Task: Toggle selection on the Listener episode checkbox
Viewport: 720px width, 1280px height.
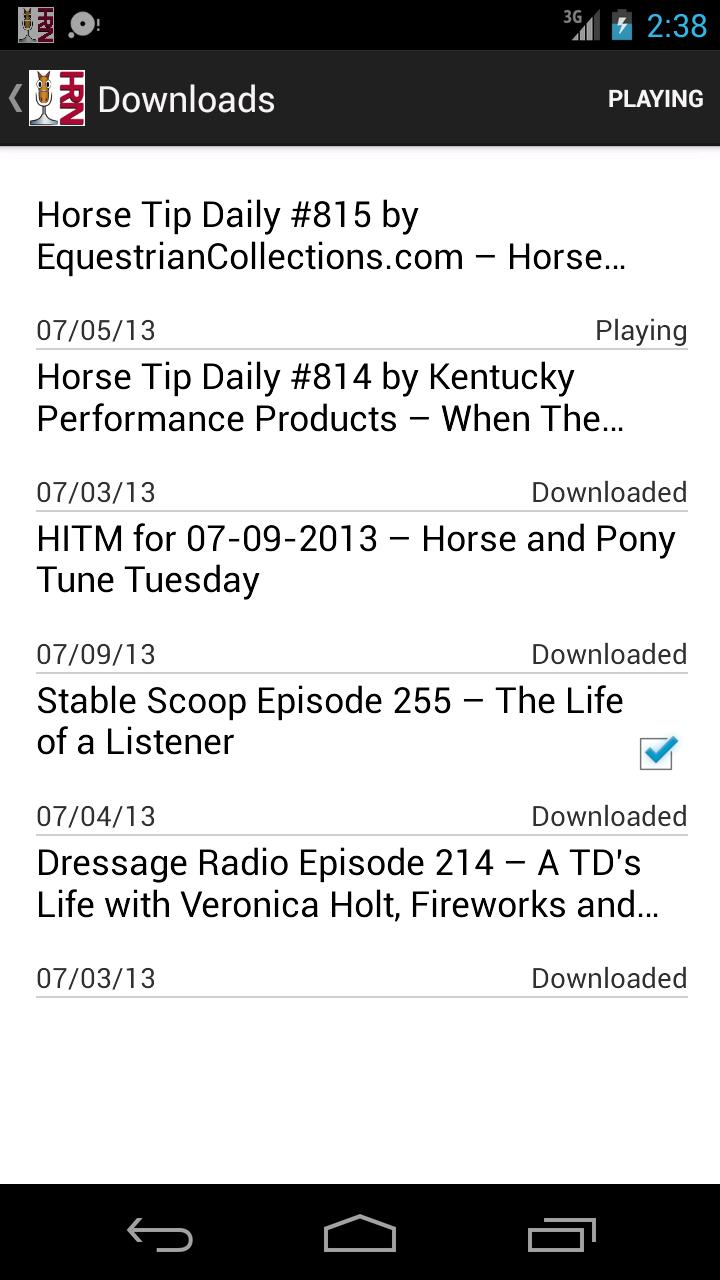Action: [x=656, y=755]
